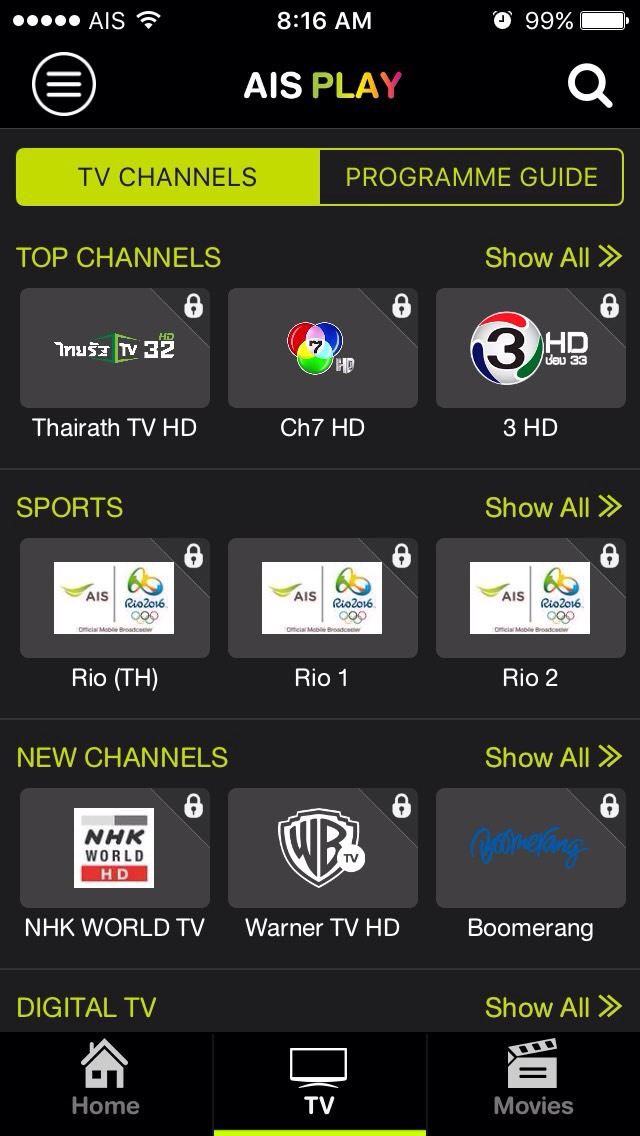This screenshot has height=1136, width=640.
Task: Show all New Channels
Action: click(553, 757)
